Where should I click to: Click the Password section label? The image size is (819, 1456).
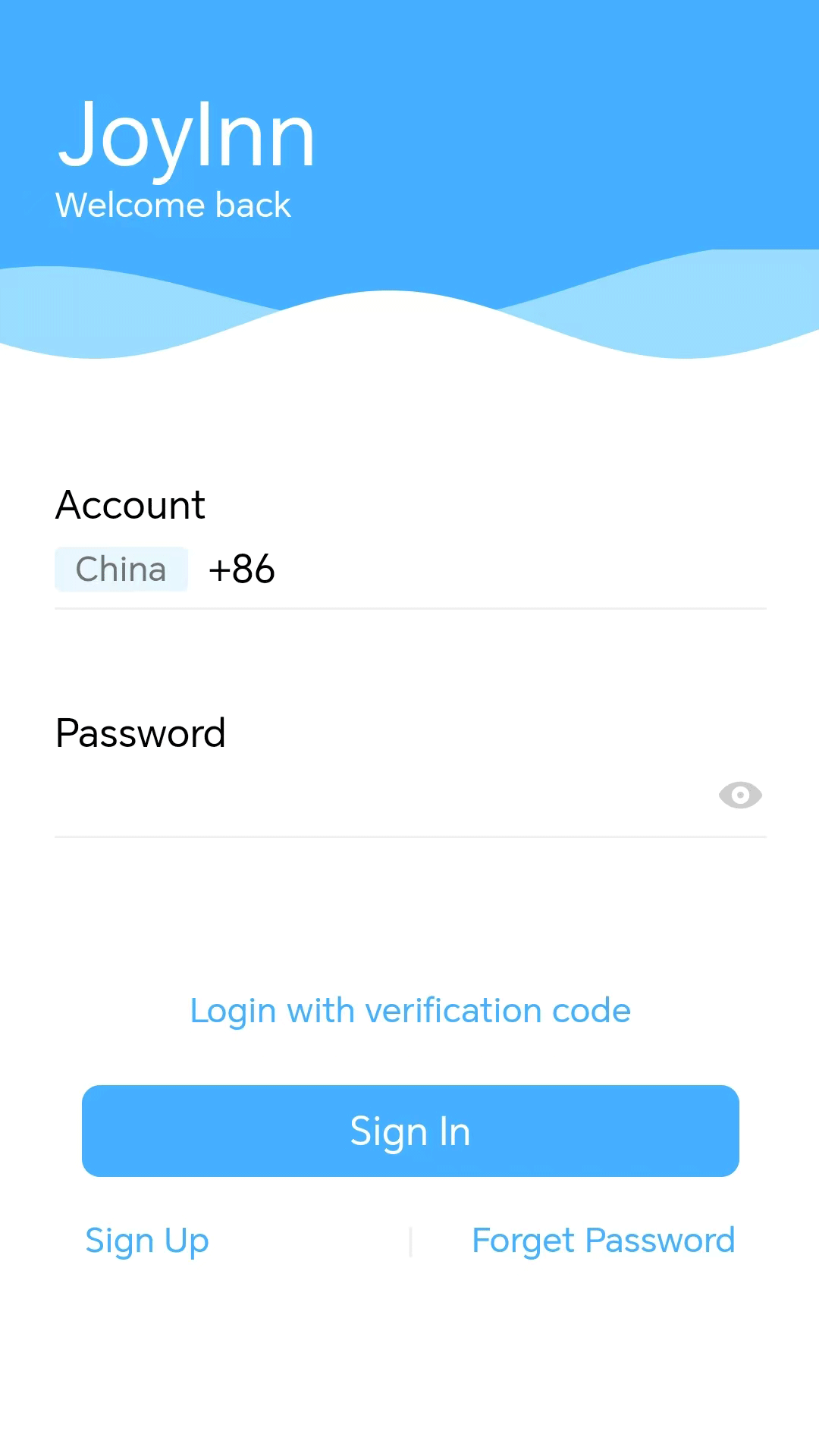pos(141,733)
